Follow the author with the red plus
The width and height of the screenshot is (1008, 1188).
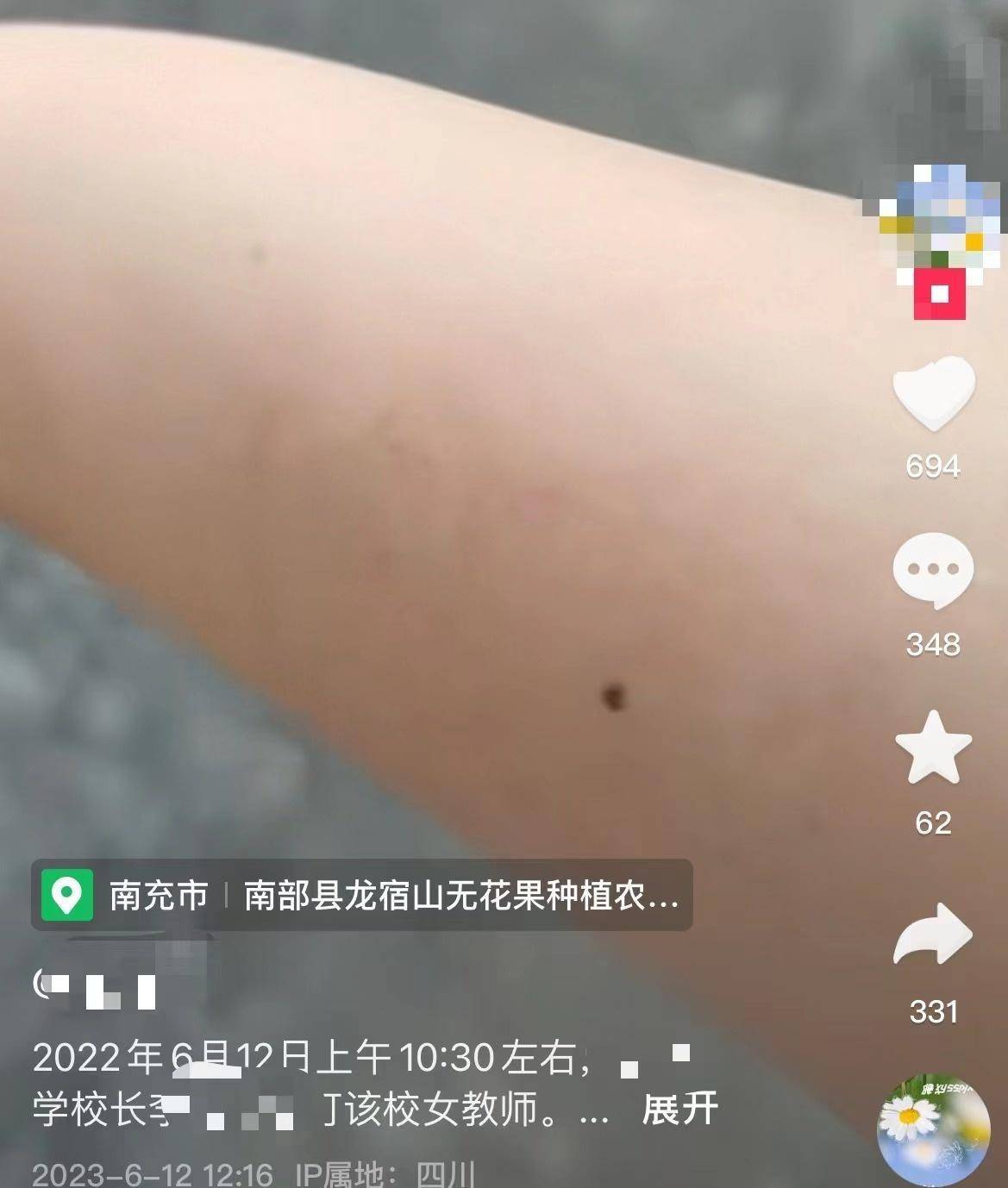pos(939,294)
